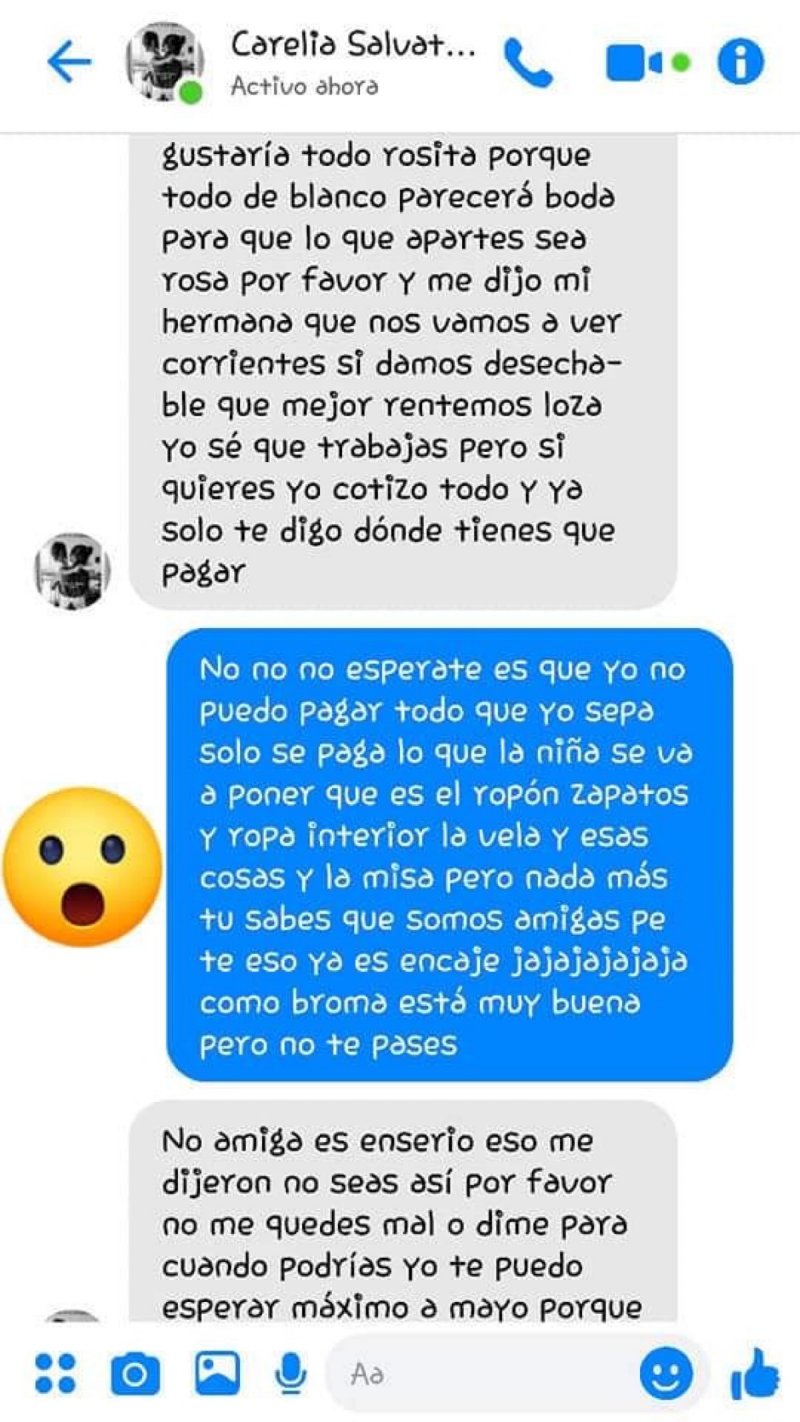Open the four-dot more options menu
800x1422 pixels.
(55, 1373)
